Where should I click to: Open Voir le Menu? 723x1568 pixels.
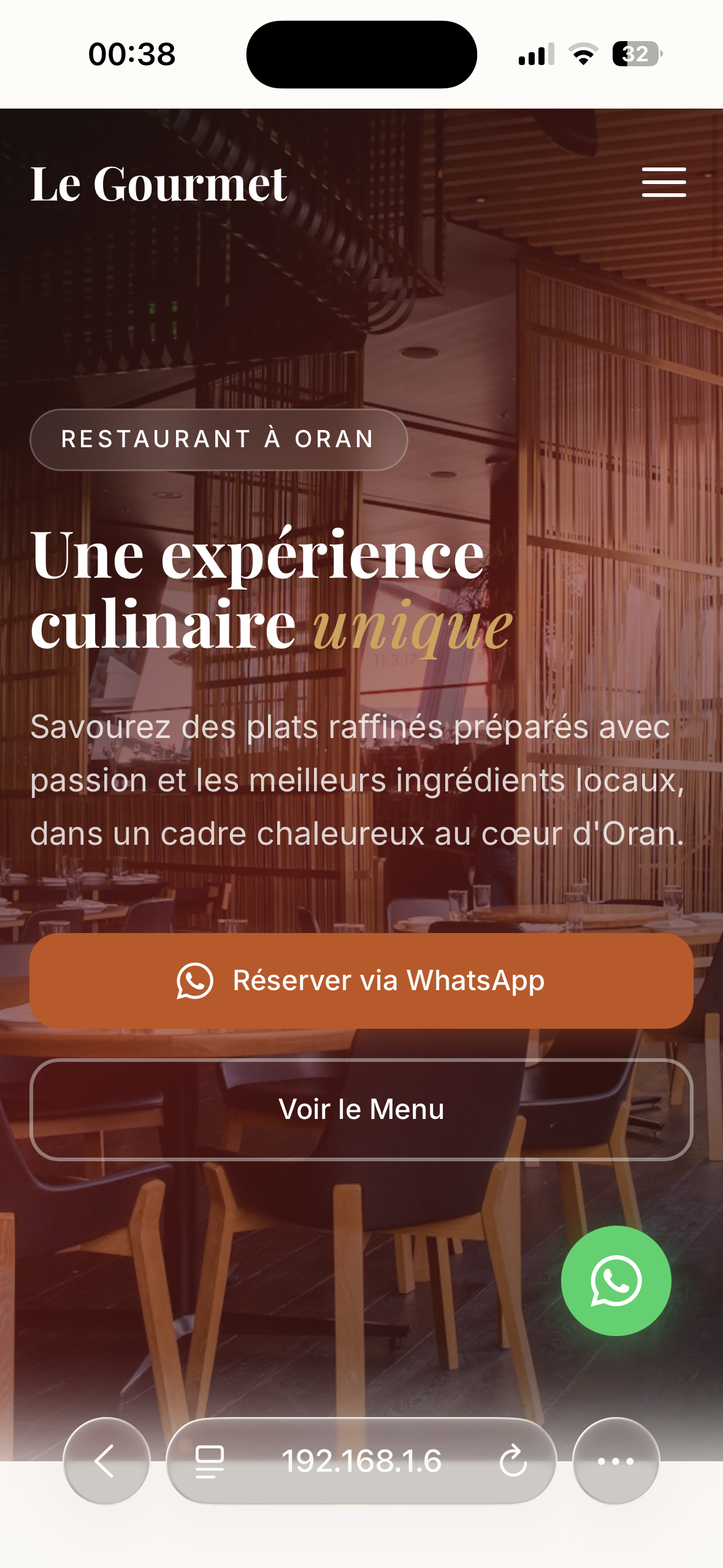tap(361, 1109)
